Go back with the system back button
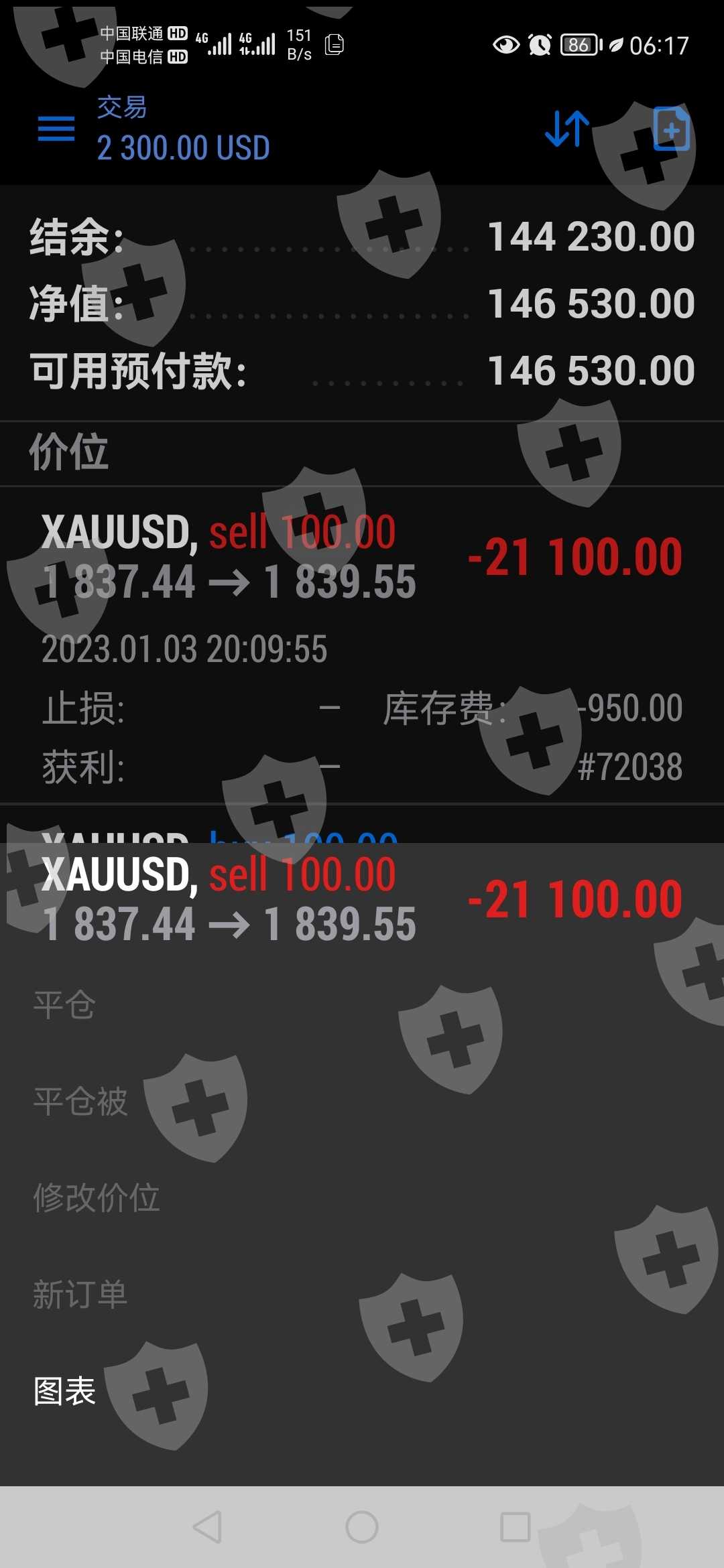The width and height of the screenshot is (724, 1568). 207,1527
